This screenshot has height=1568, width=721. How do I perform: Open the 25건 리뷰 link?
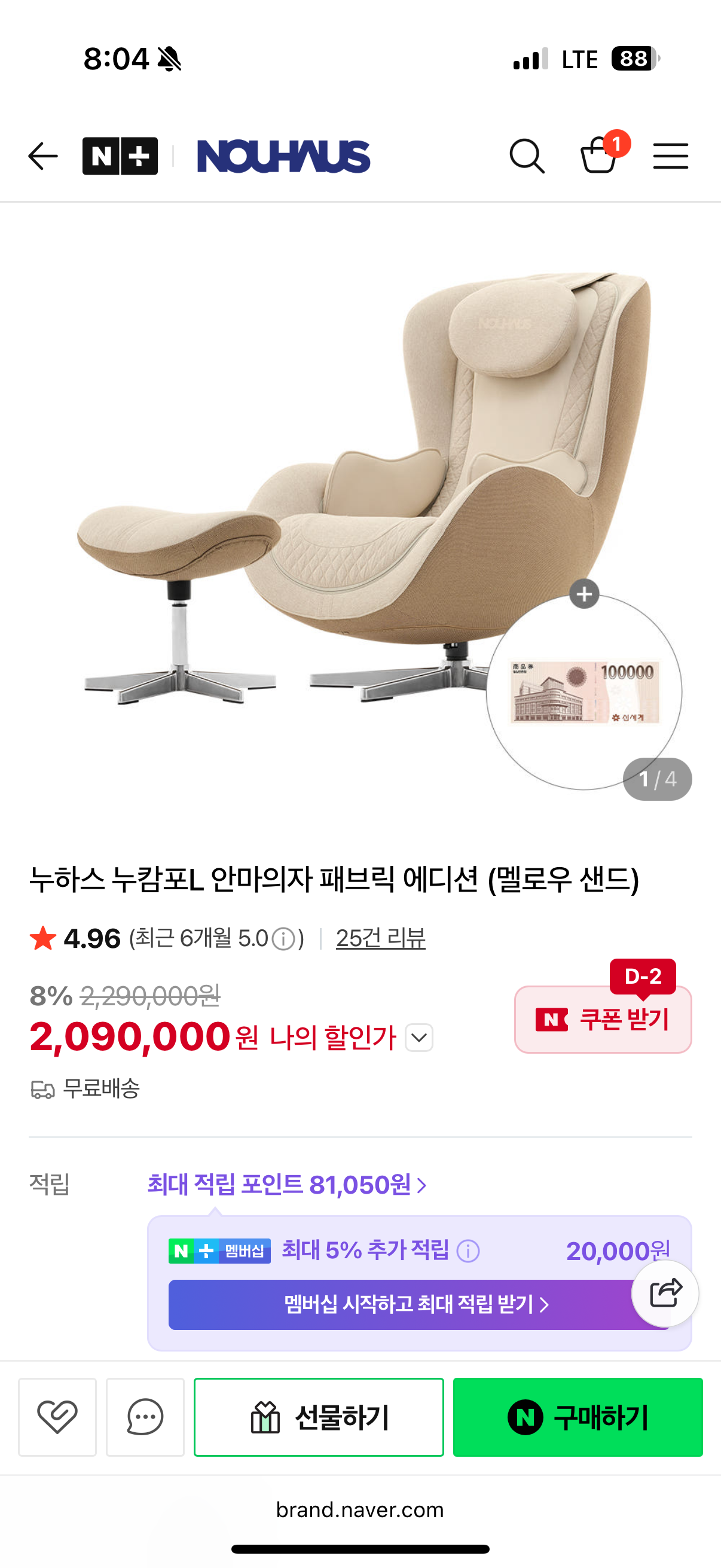click(x=380, y=938)
